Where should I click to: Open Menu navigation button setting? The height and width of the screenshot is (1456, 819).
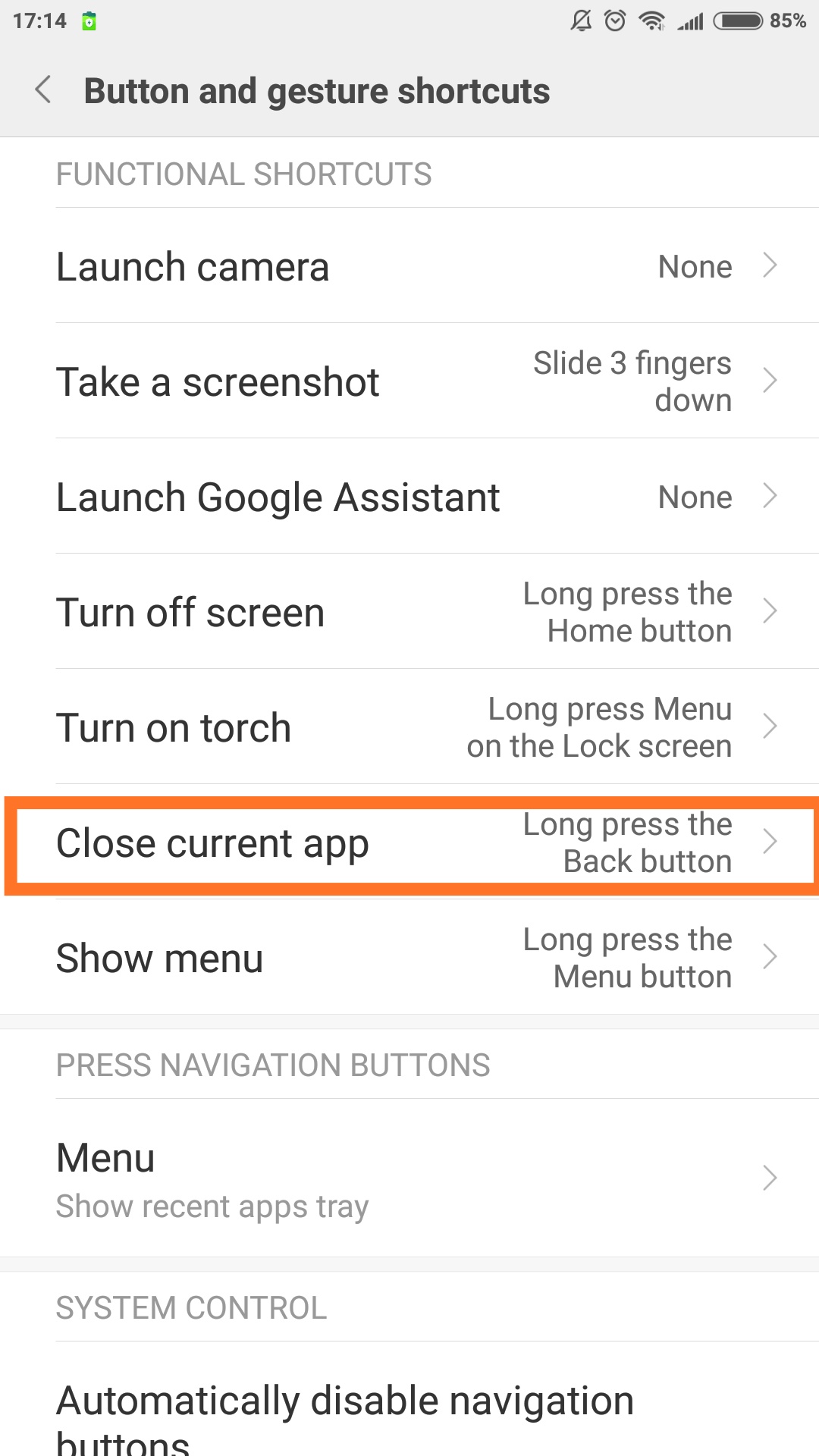(409, 1178)
